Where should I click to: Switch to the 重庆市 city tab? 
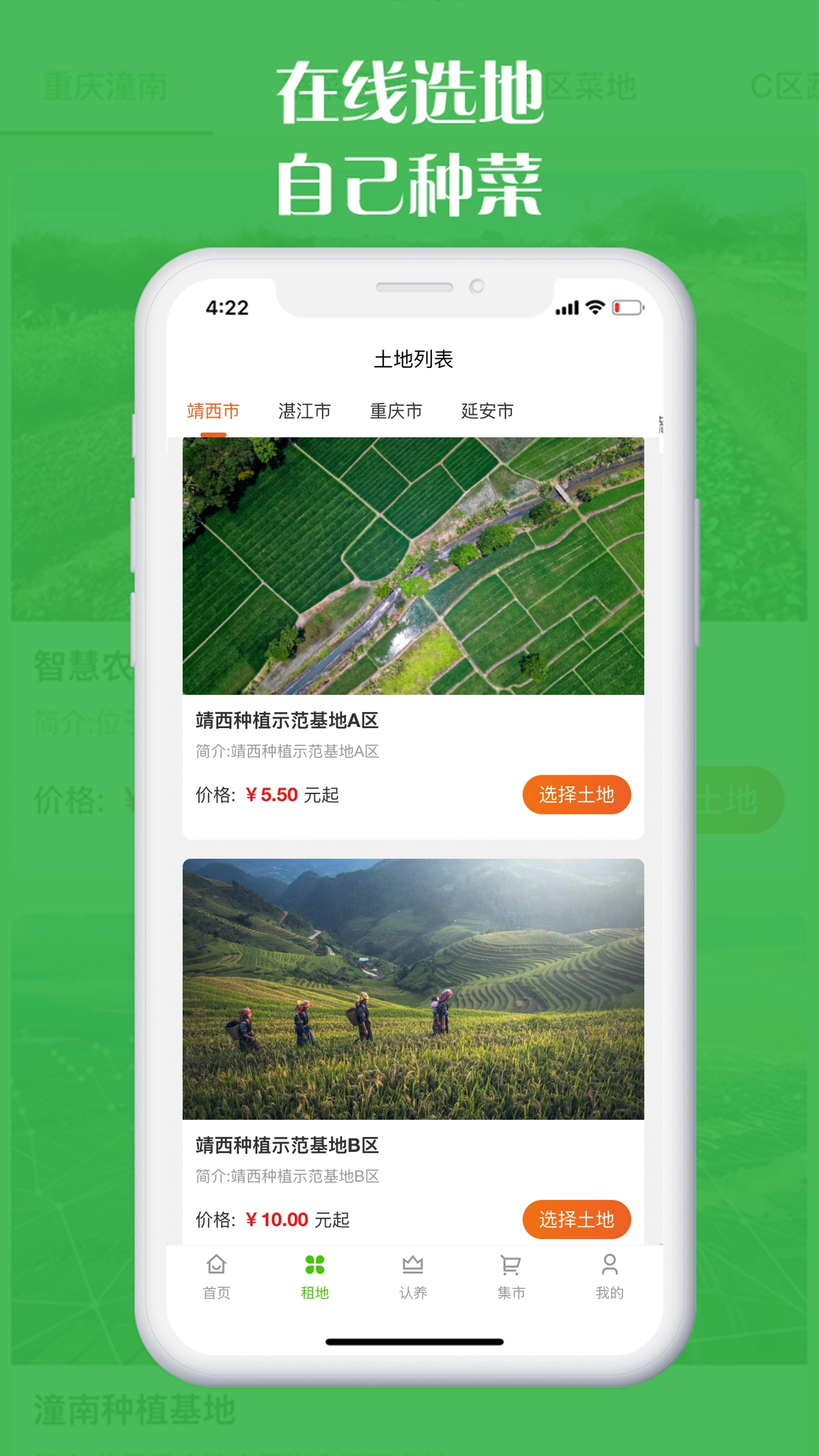coord(396,410)
